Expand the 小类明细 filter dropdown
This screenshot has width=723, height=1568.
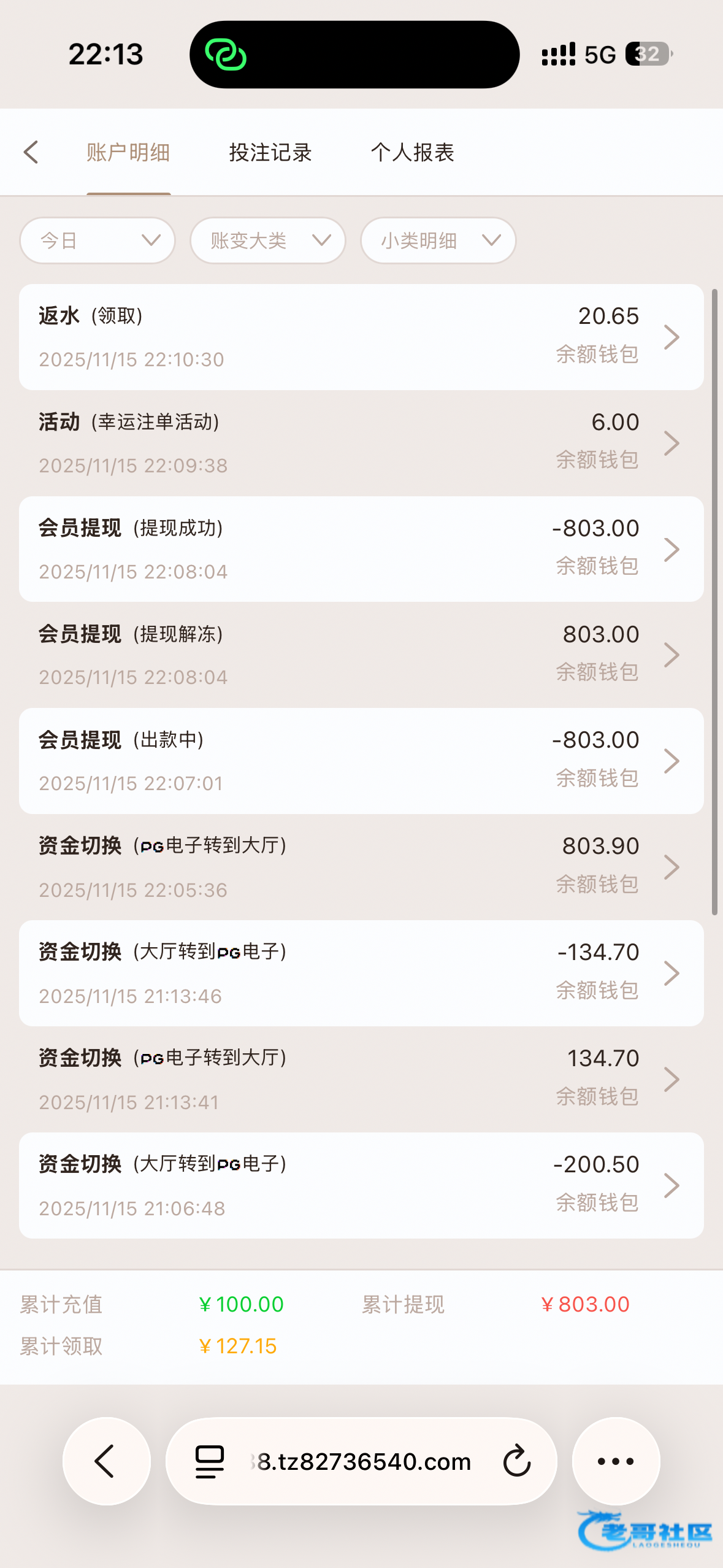pos(438,240)
